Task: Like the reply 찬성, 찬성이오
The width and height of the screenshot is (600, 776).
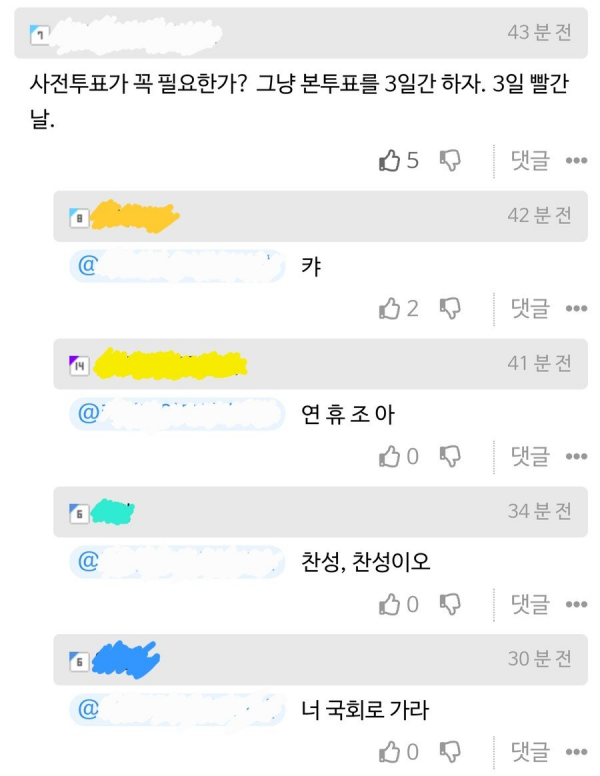Action: tap(390, 604)
